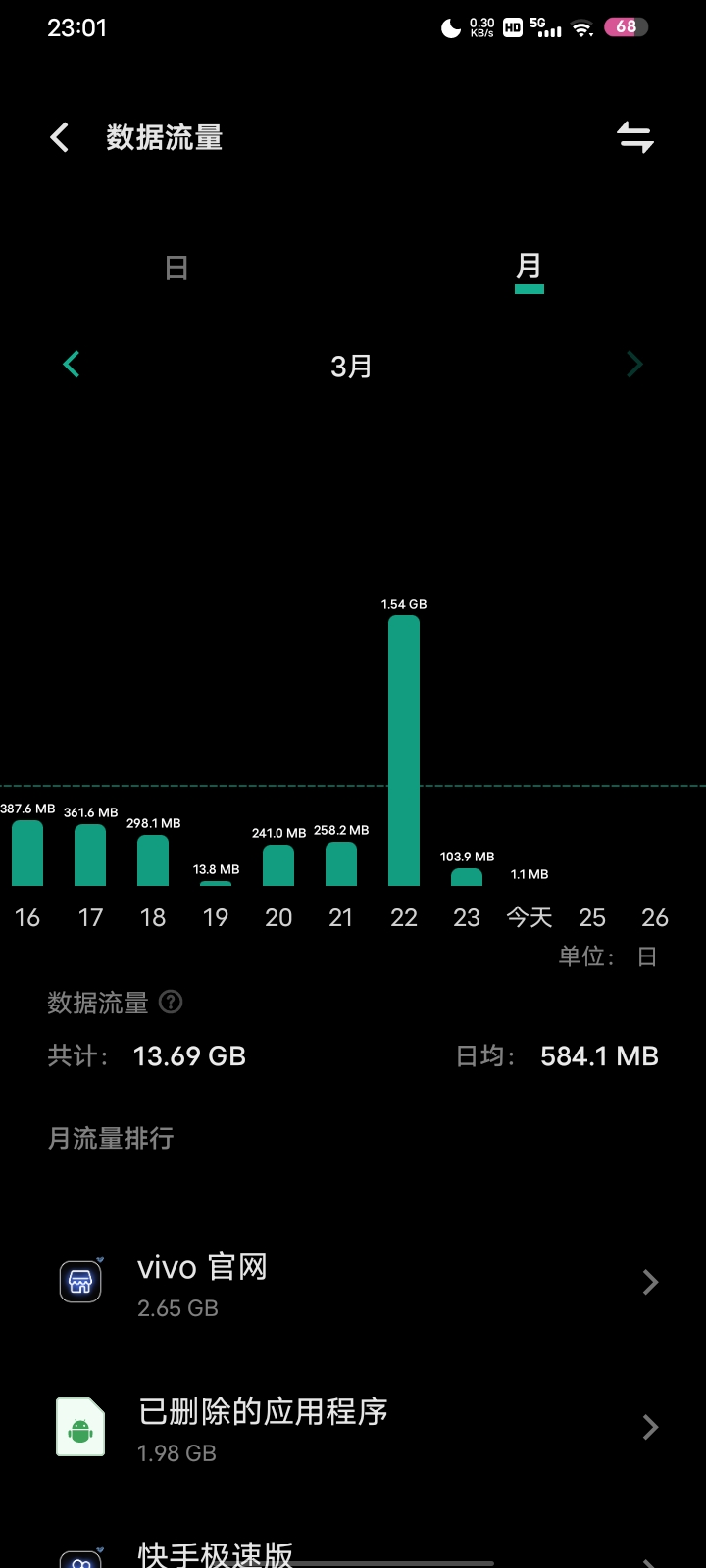Screen dimensions: 706x1568
Task: Select the bar for day 22
Action: pos(404,751)
